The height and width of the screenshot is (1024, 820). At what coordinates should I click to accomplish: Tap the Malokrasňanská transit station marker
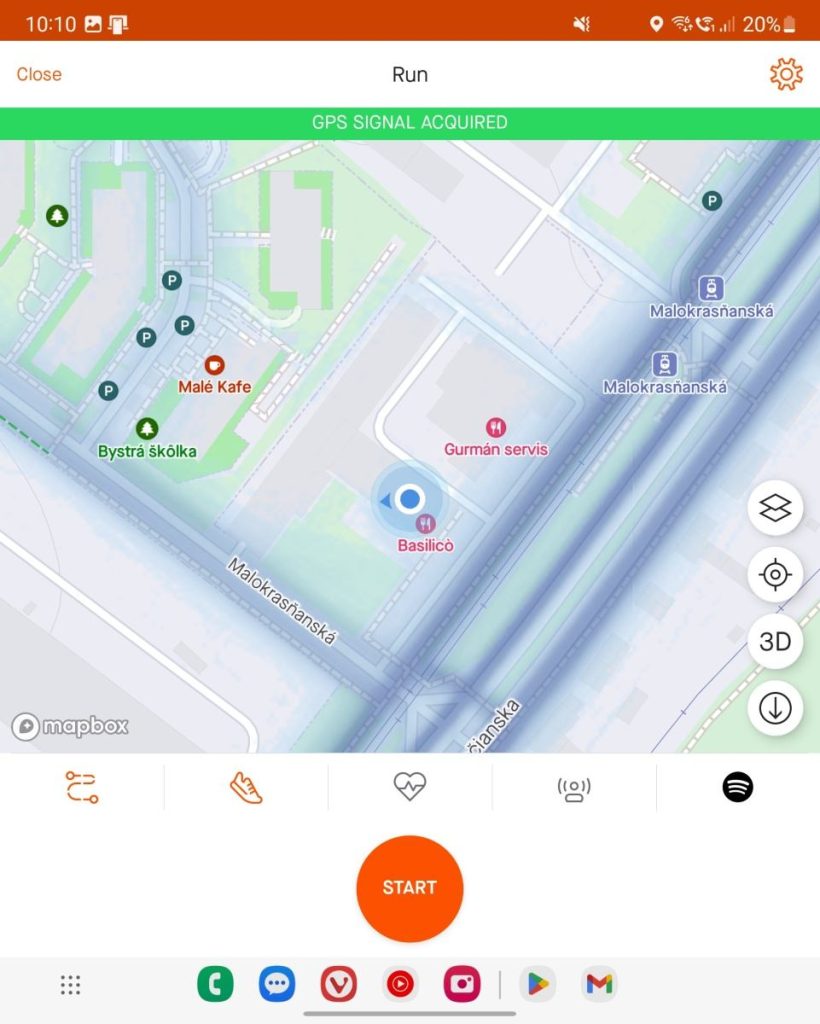pos(712,290)
